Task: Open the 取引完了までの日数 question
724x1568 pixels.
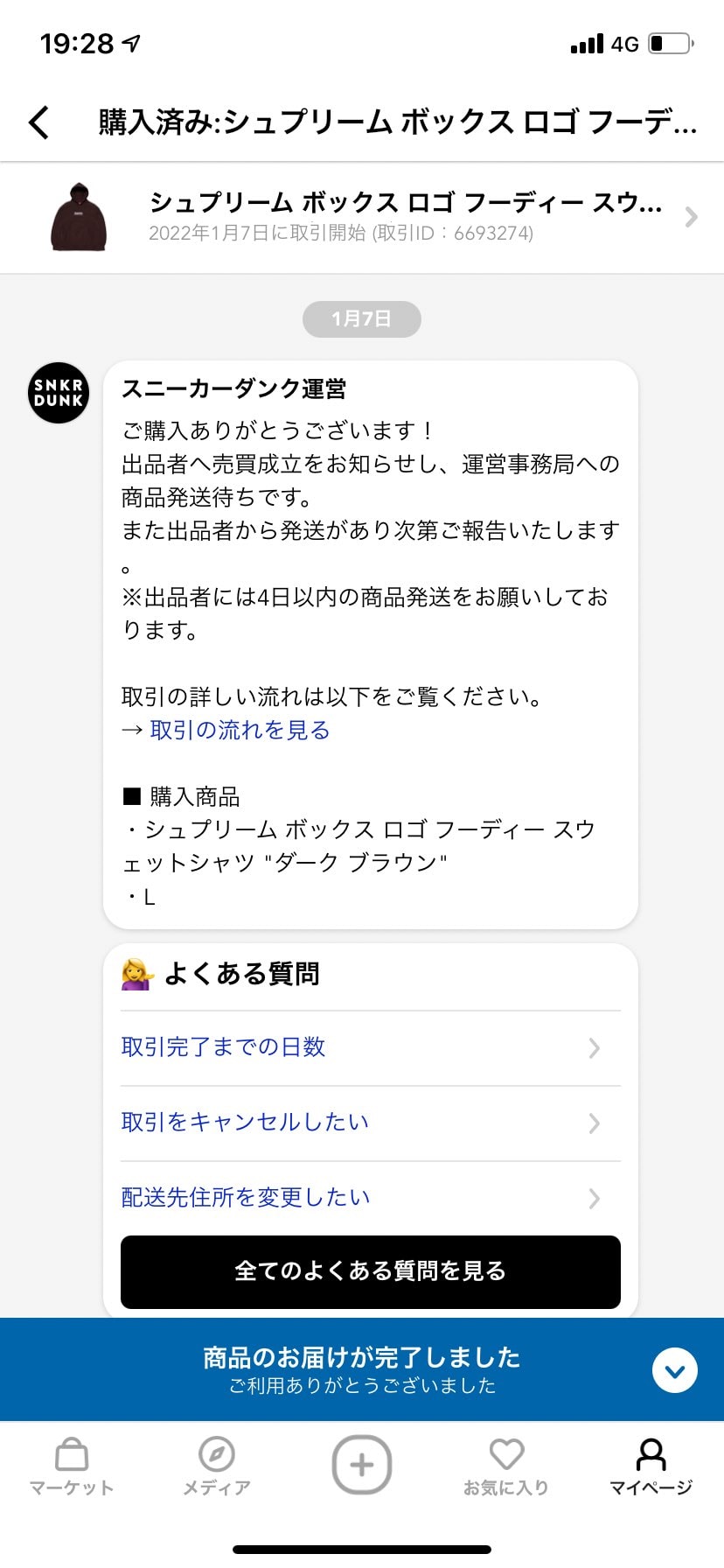Action: pyautogui.click(x=371, y=1047)
